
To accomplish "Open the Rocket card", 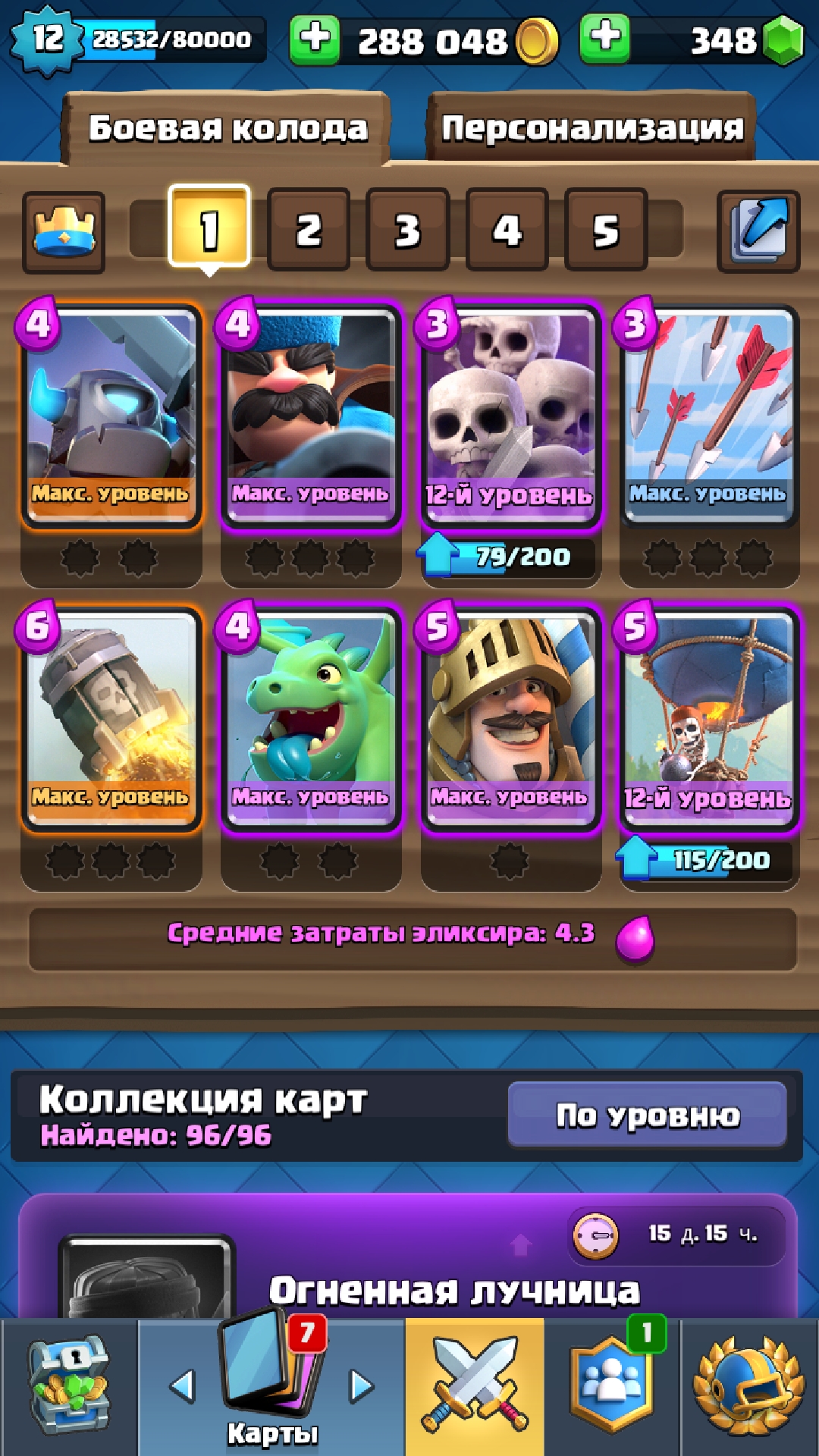I will click(111, 717).
